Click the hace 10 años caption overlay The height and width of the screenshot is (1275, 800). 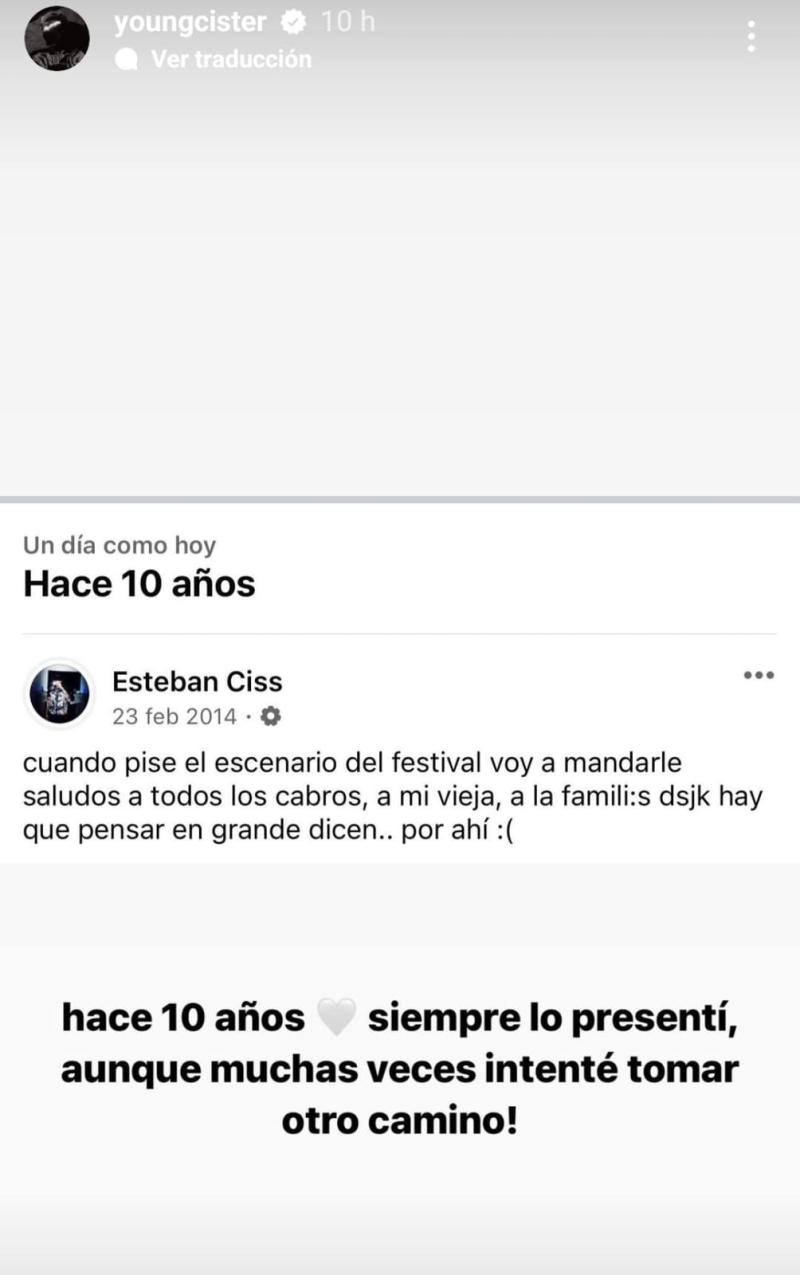[x=400, y=1067]
